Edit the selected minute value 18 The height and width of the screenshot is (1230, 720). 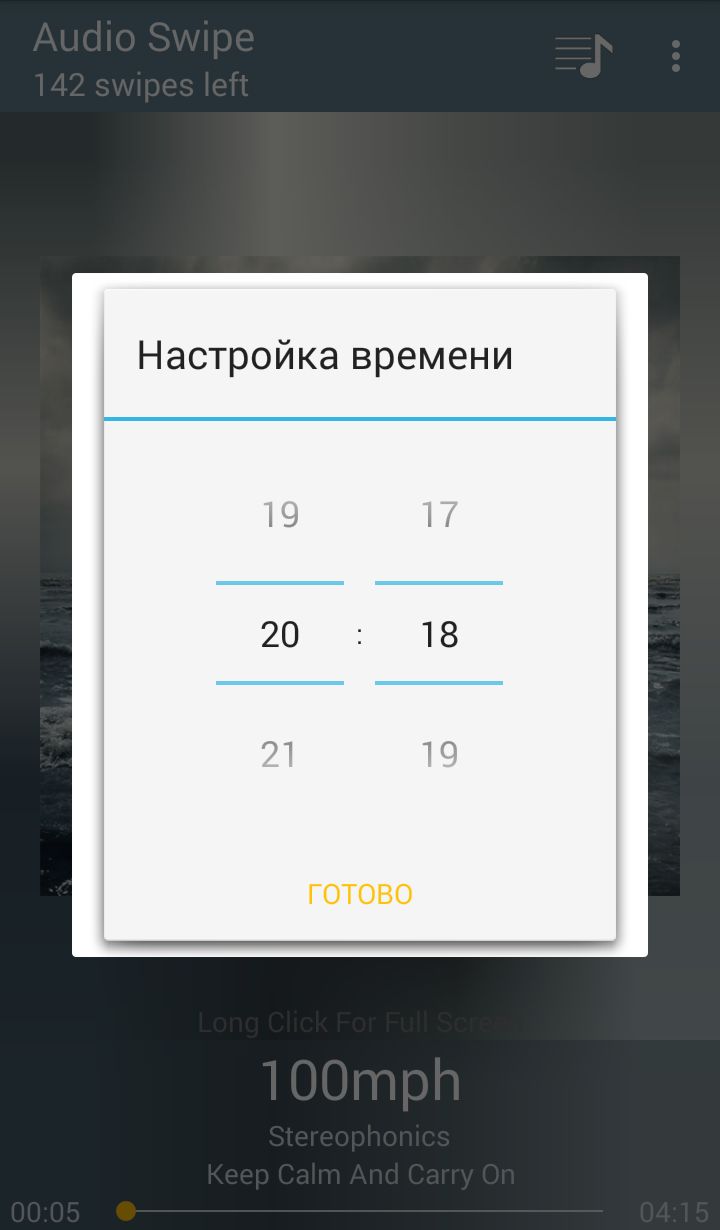(439, 634)
